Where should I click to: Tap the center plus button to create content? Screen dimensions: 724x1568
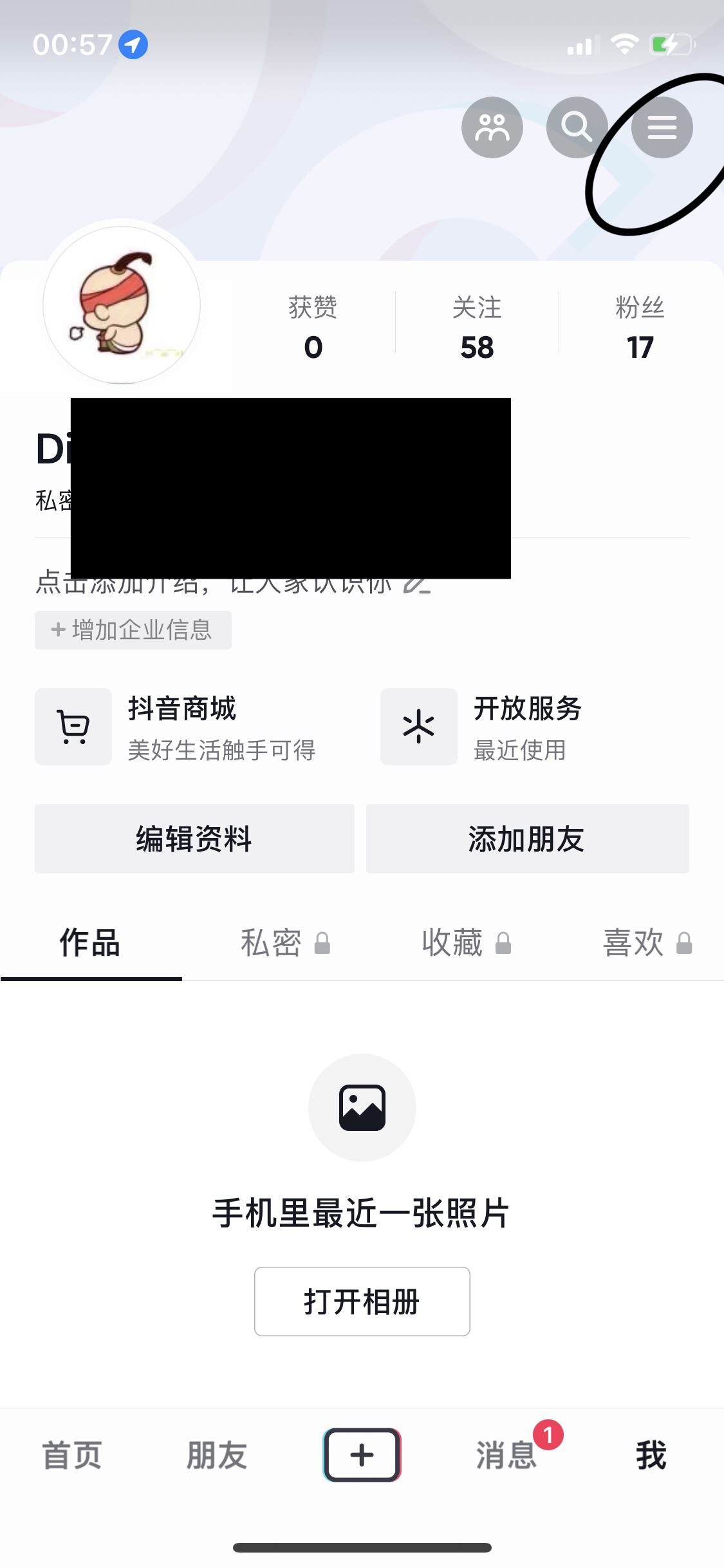(x=362, y=1455)
